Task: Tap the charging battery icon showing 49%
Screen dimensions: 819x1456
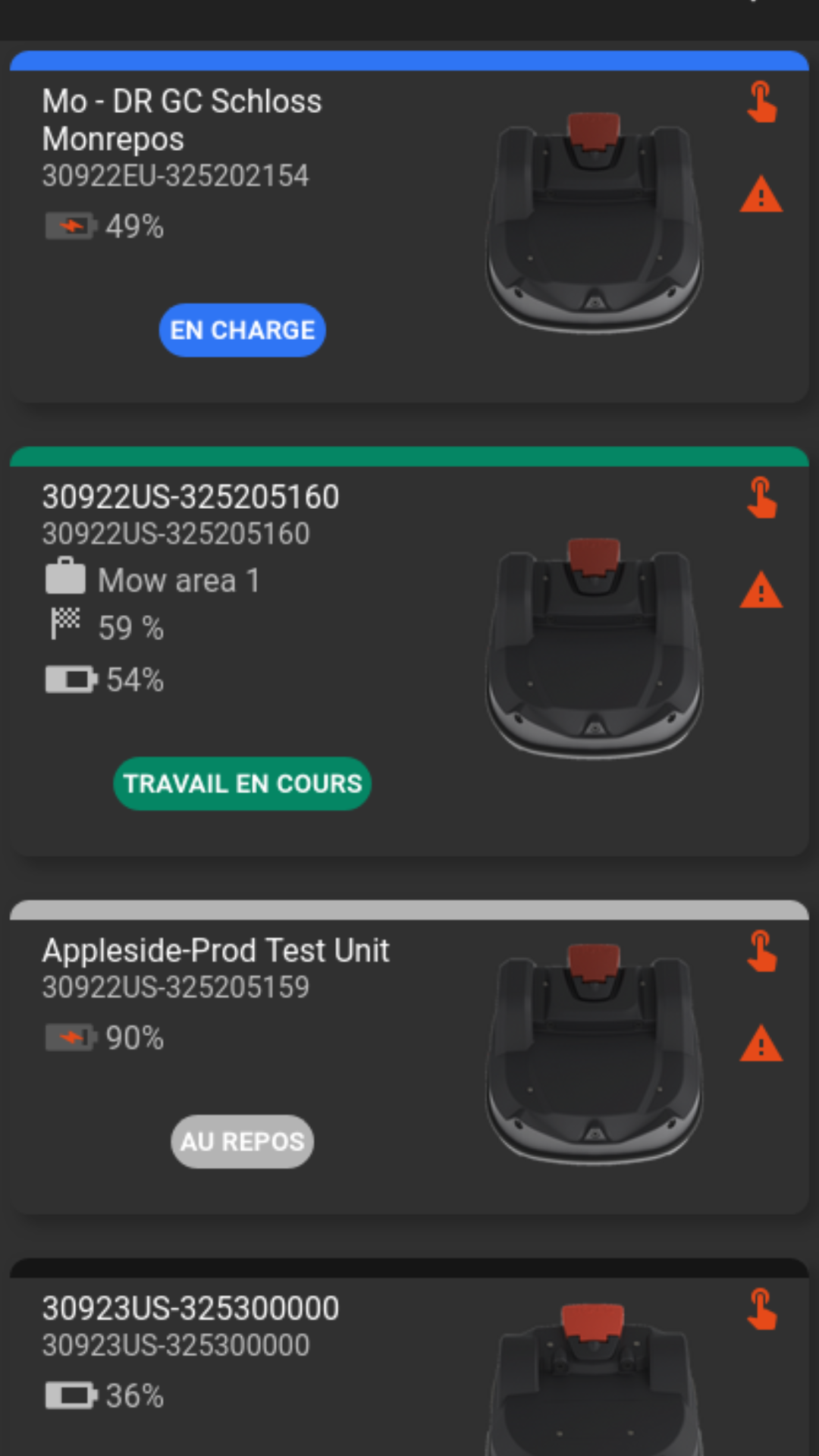Action: click(70, 225)
